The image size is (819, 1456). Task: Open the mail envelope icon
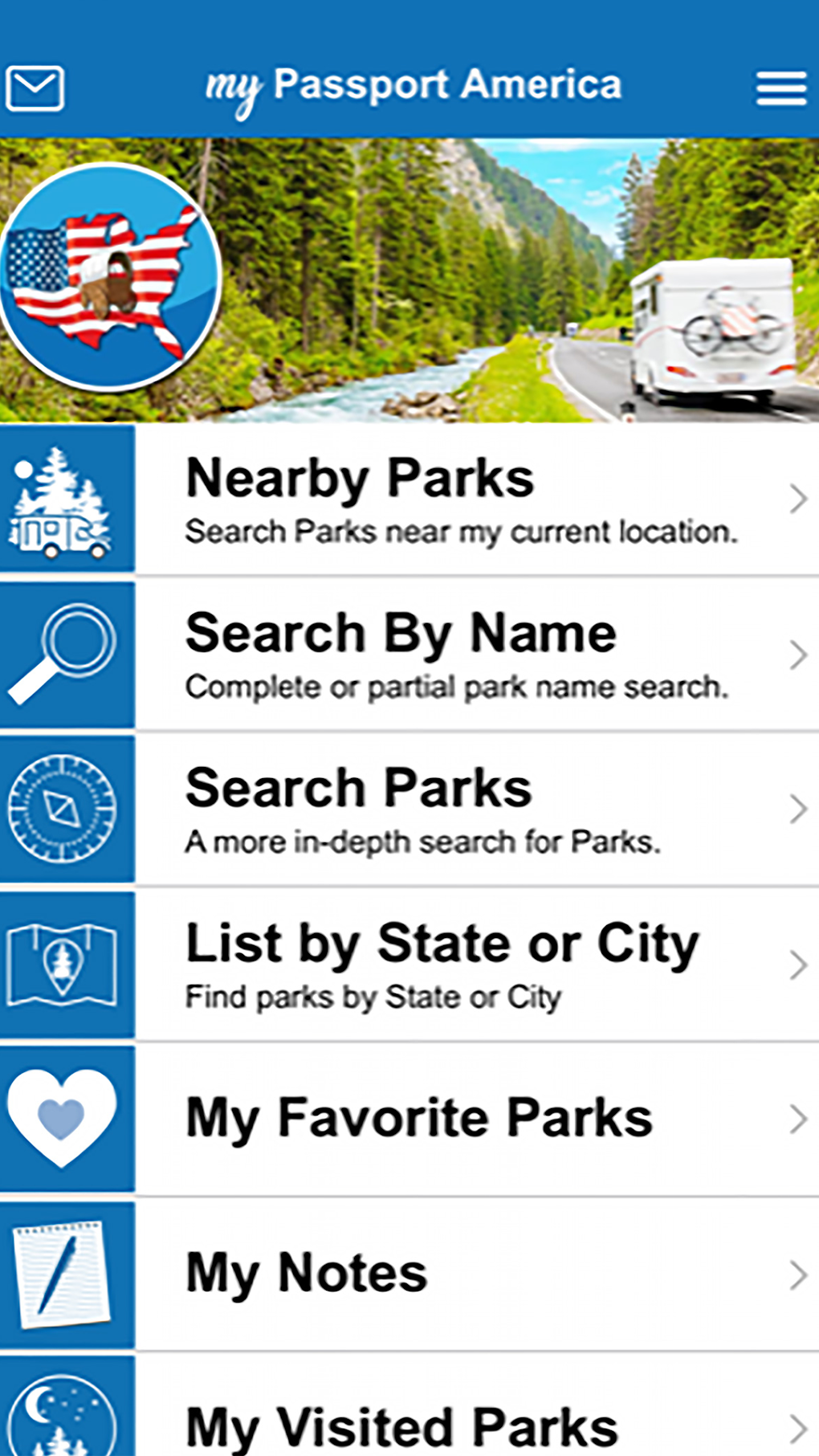click(x=35, y=88)
